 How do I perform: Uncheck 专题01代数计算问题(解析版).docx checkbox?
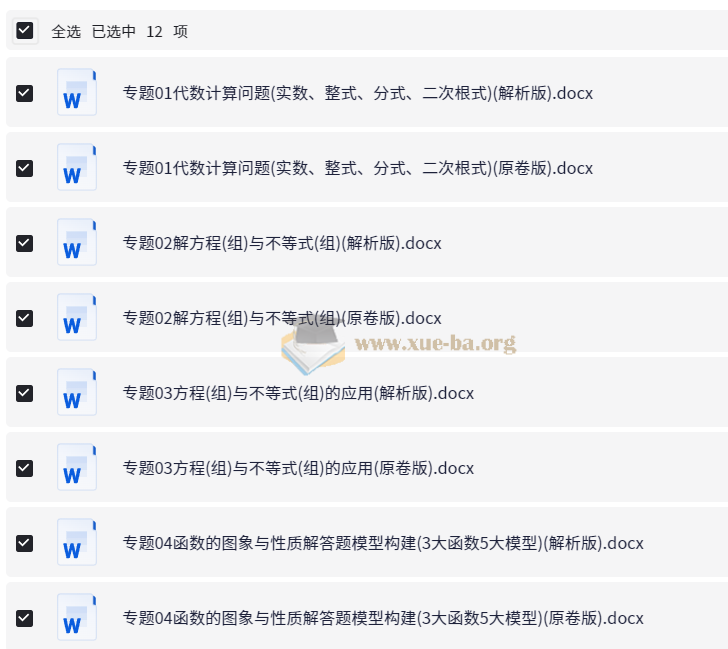[25, 93]
